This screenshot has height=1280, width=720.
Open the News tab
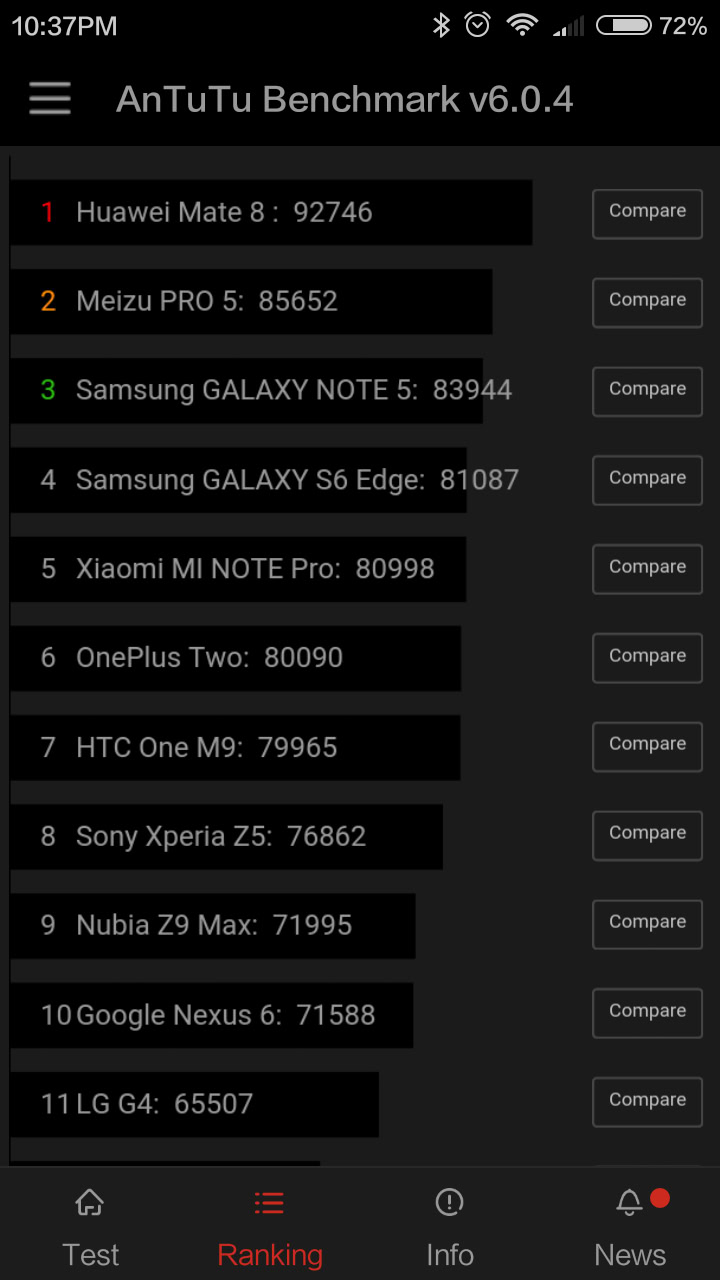coord(630,1226)
